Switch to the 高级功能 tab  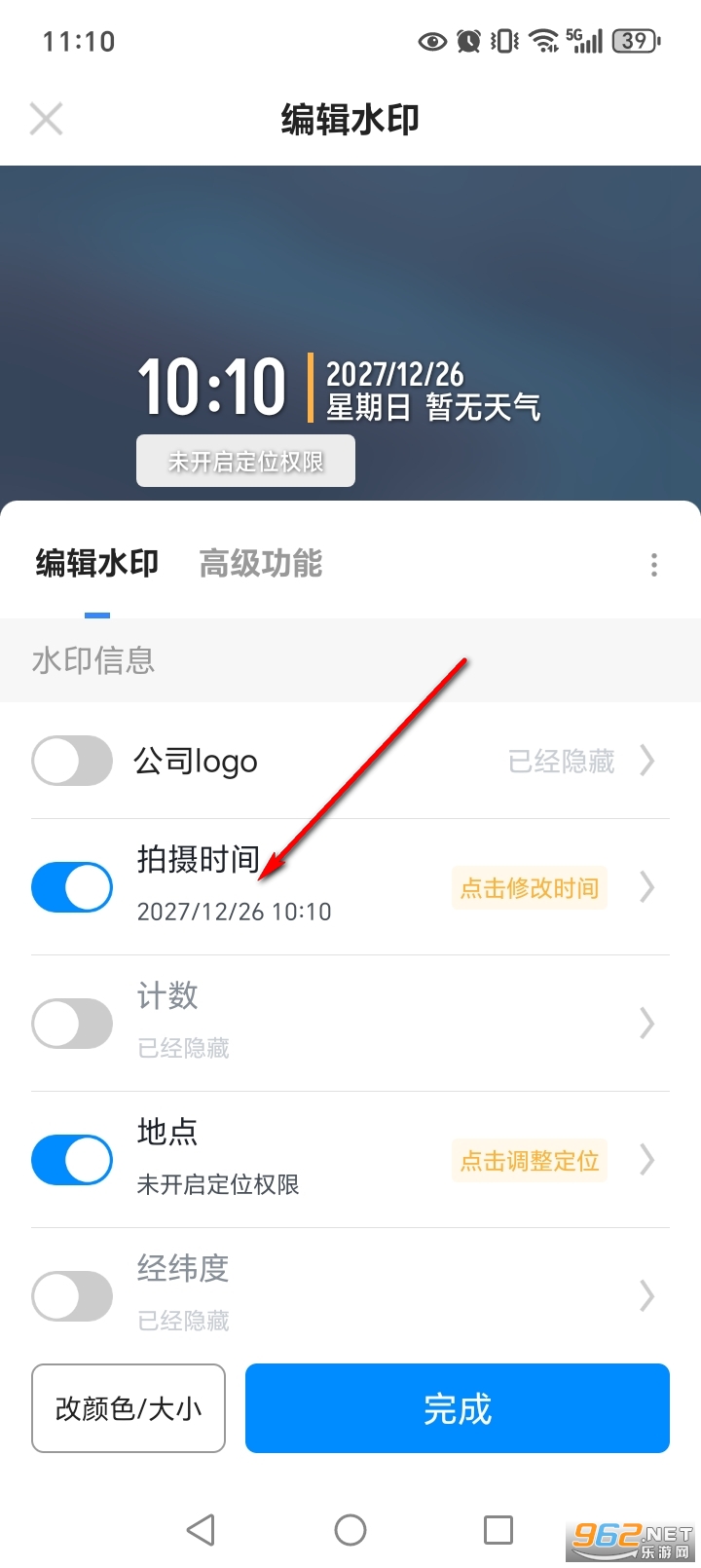[x=260, y=565]
